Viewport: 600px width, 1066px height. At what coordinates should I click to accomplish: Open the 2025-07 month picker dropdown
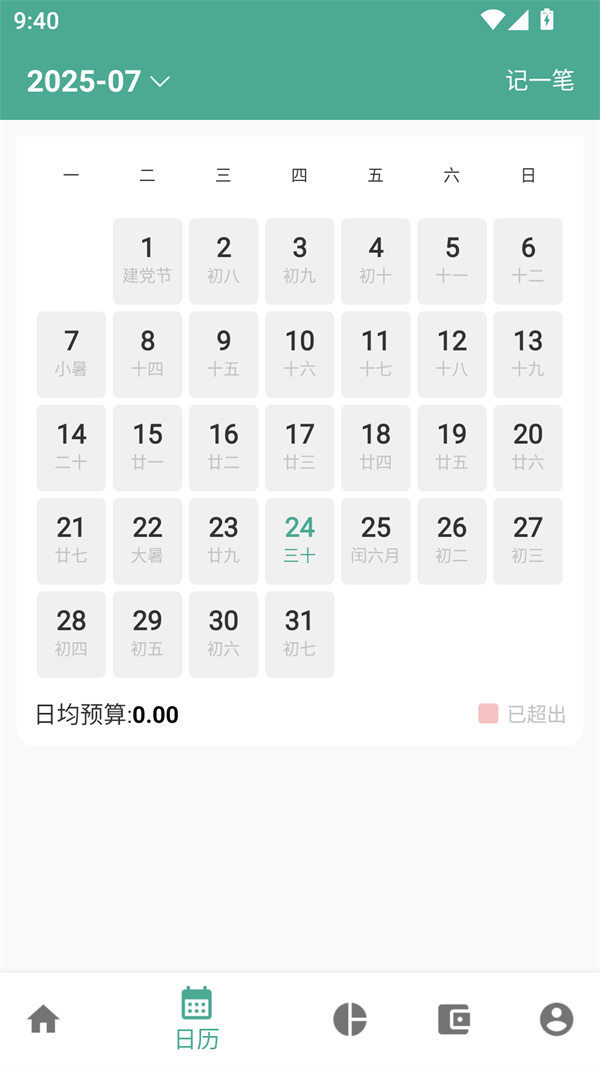point(99,81)
